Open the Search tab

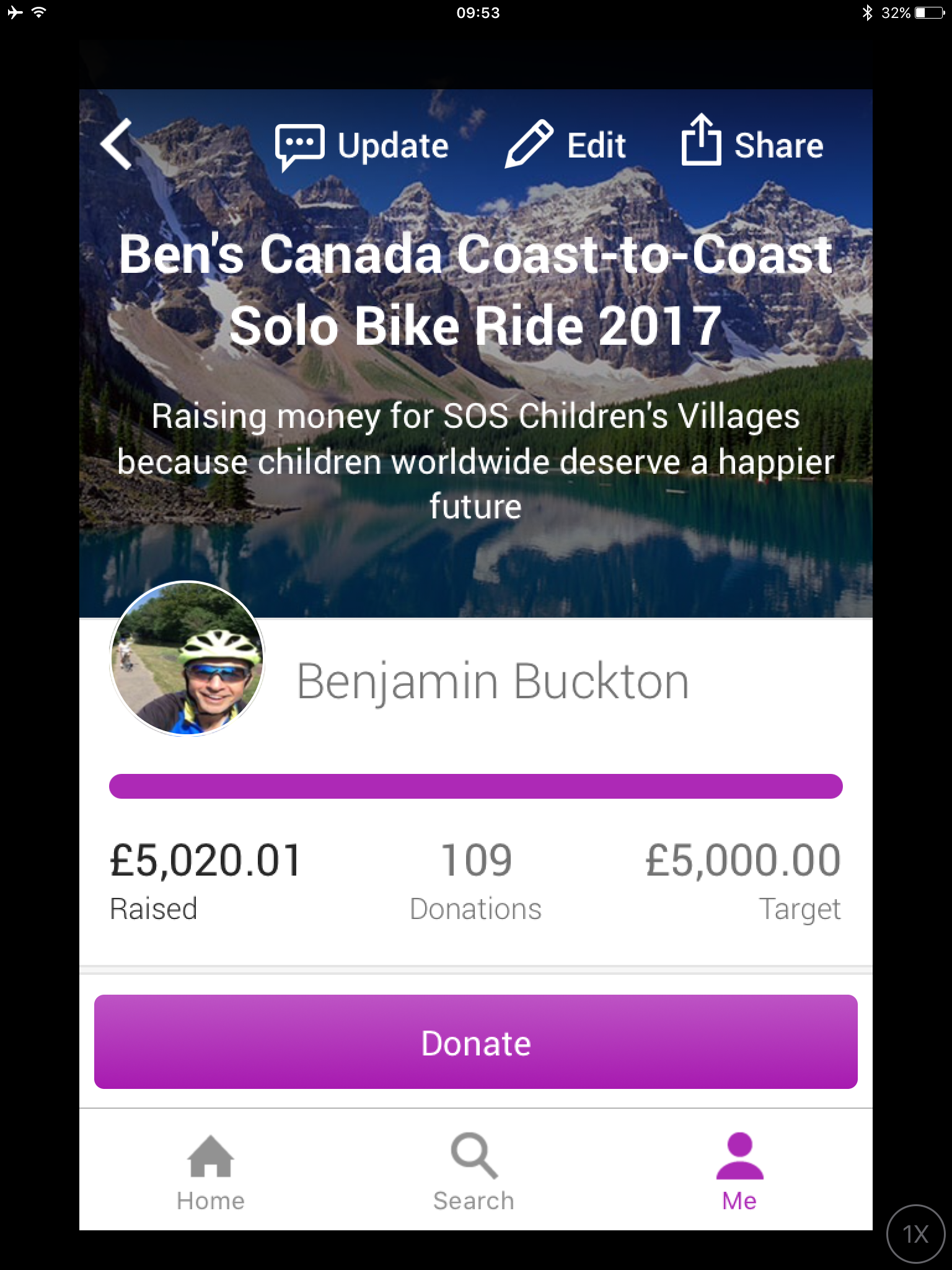(x=474, y=1172)
